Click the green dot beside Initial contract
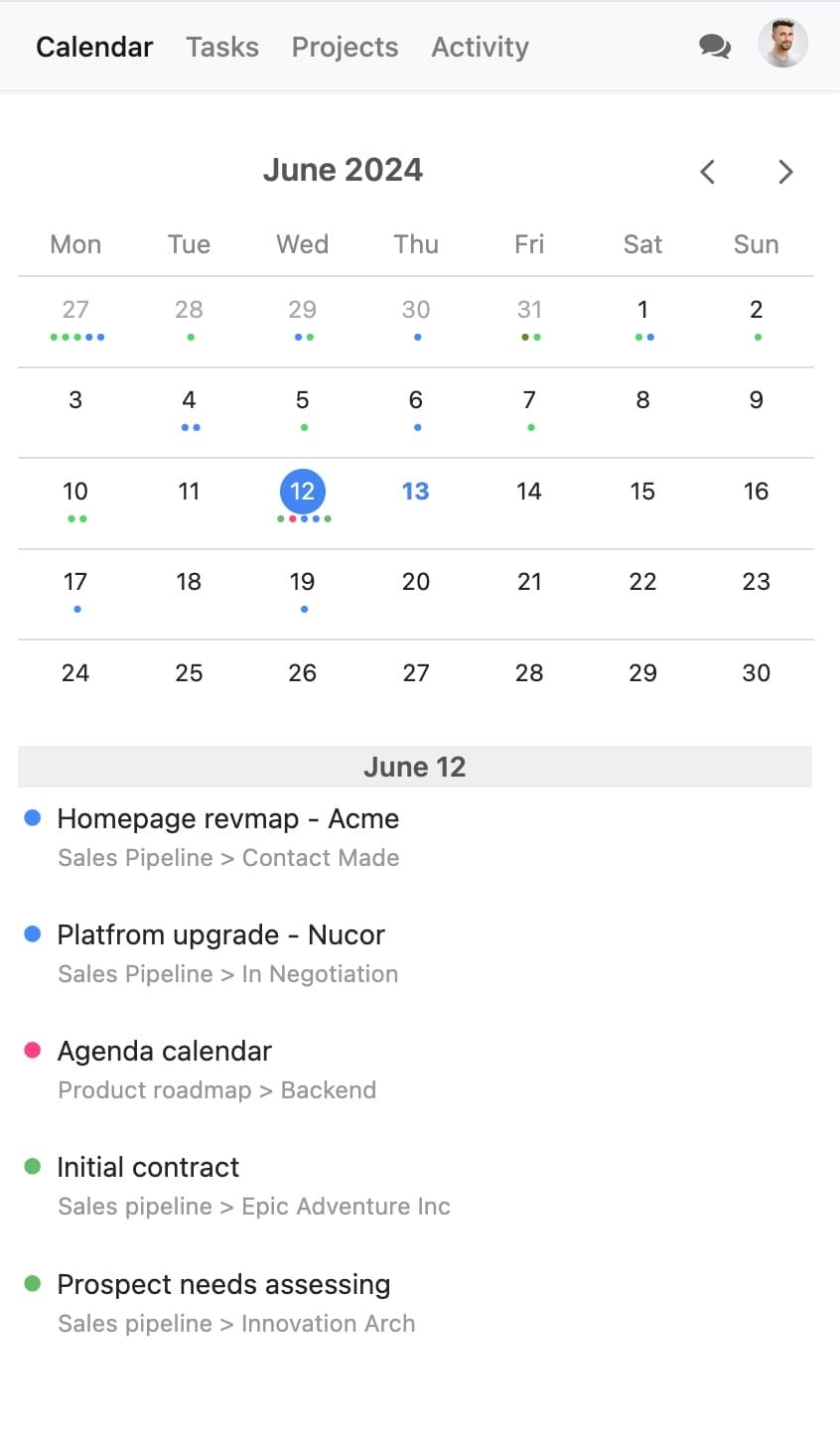 pos(32,1166)
